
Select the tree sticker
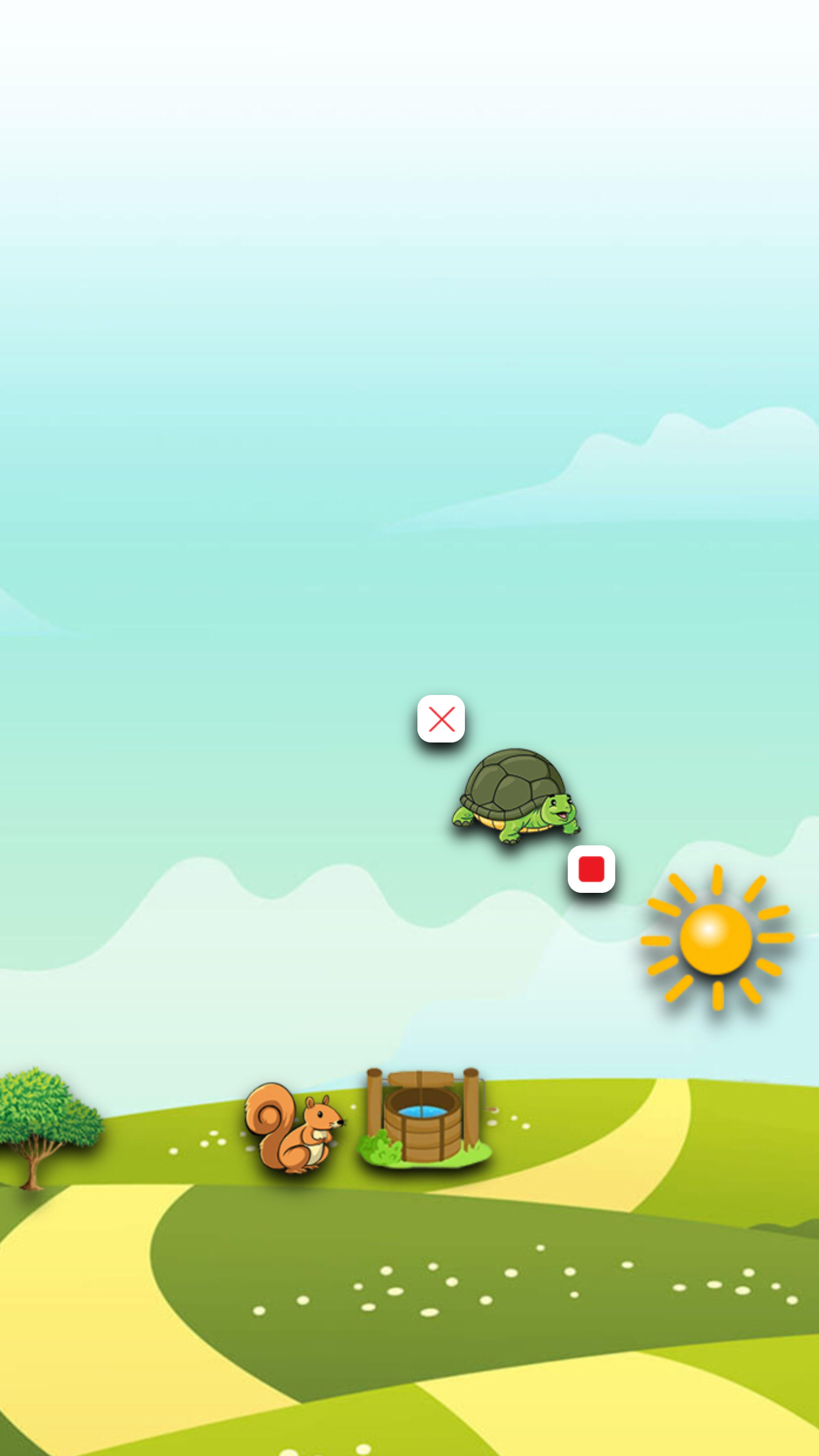click(x=50, y=1129)
